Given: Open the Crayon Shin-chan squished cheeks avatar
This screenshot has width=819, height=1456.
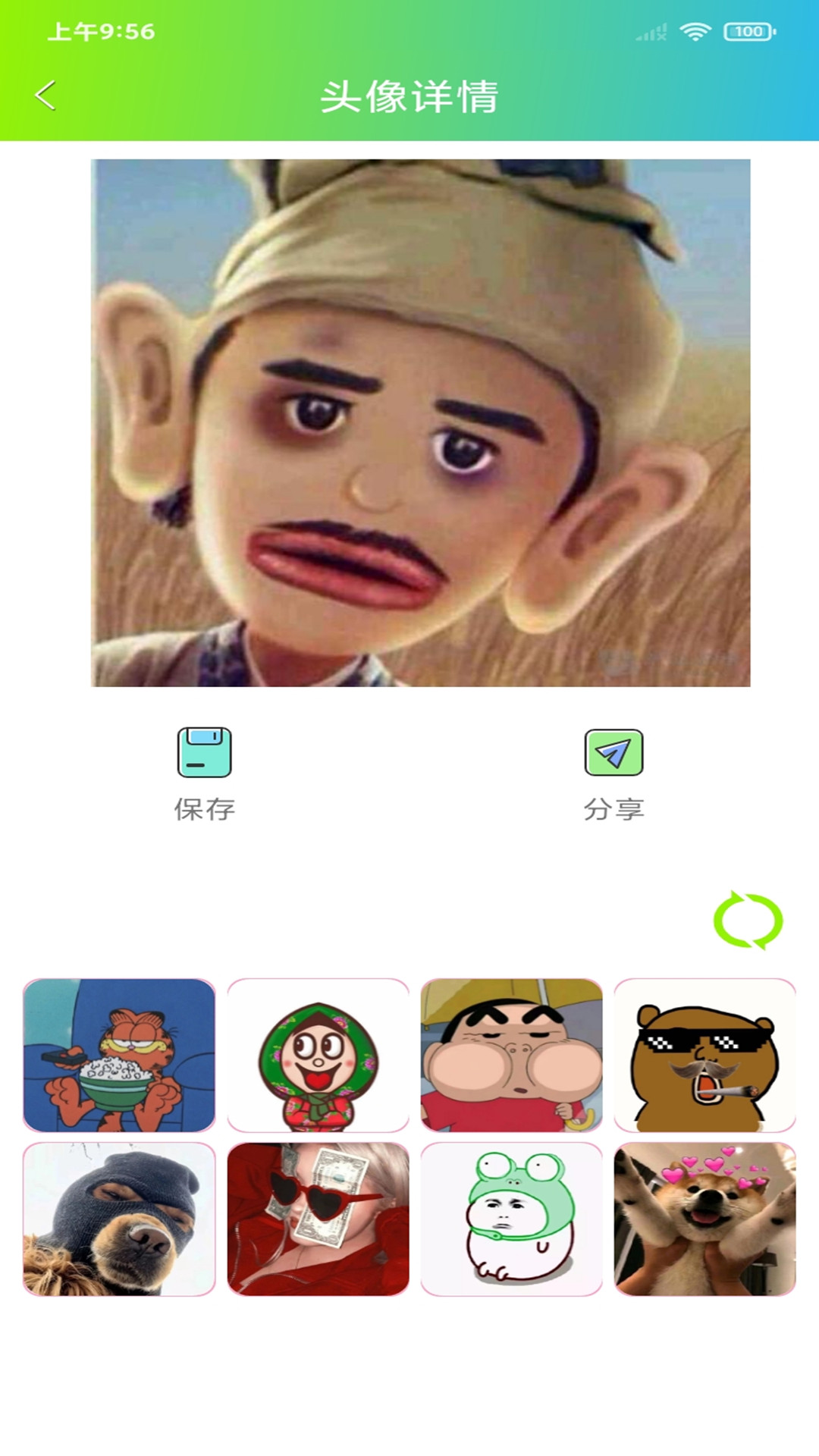Looking at the screenshot, I should click(x=511, y=1055).
